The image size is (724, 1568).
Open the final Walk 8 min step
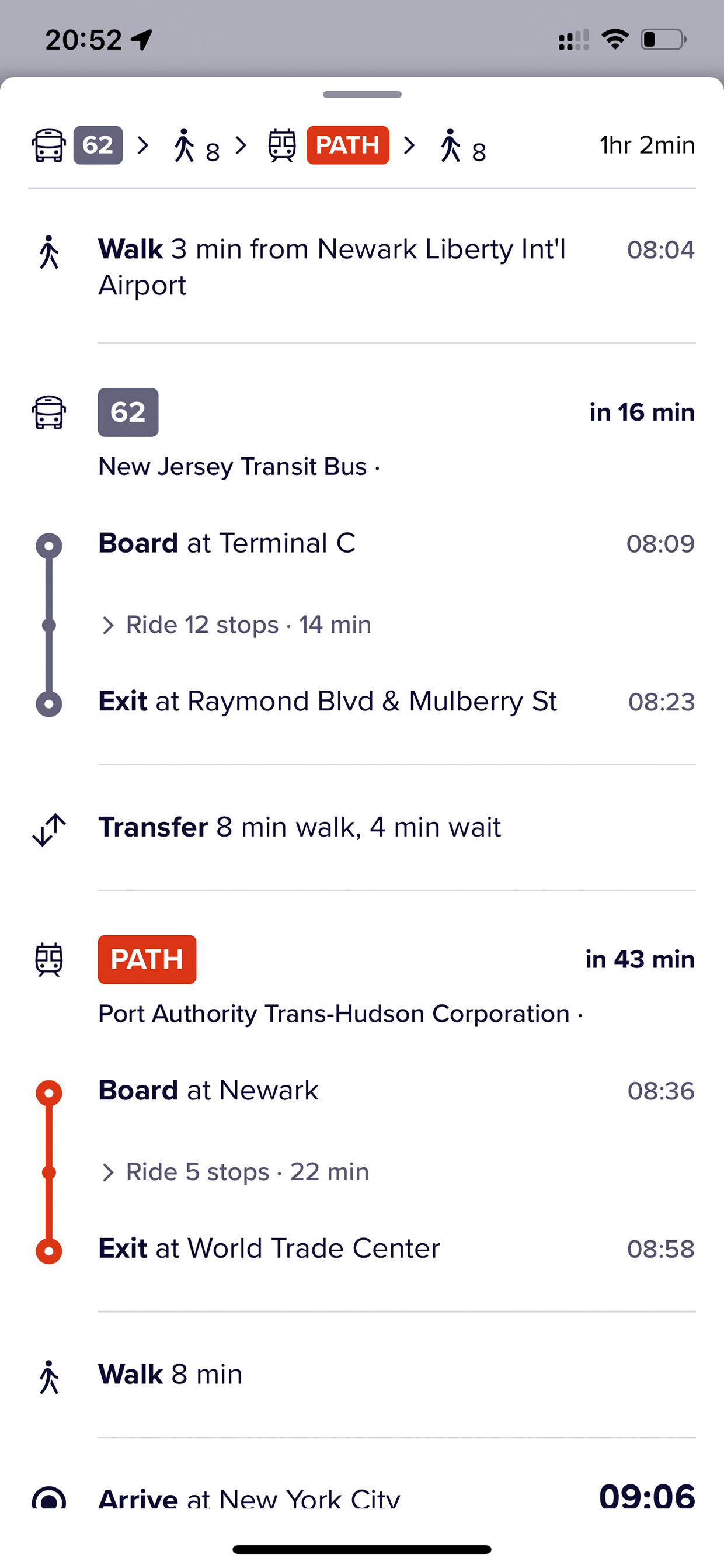(362, 1375)
